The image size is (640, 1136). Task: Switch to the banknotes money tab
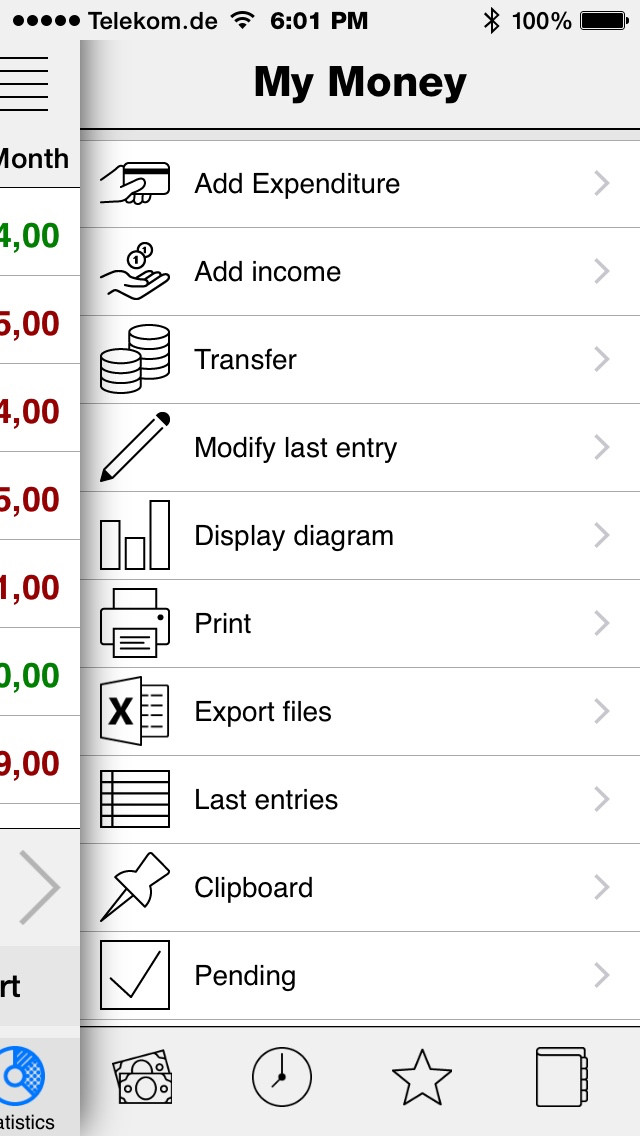point(142,1077)
